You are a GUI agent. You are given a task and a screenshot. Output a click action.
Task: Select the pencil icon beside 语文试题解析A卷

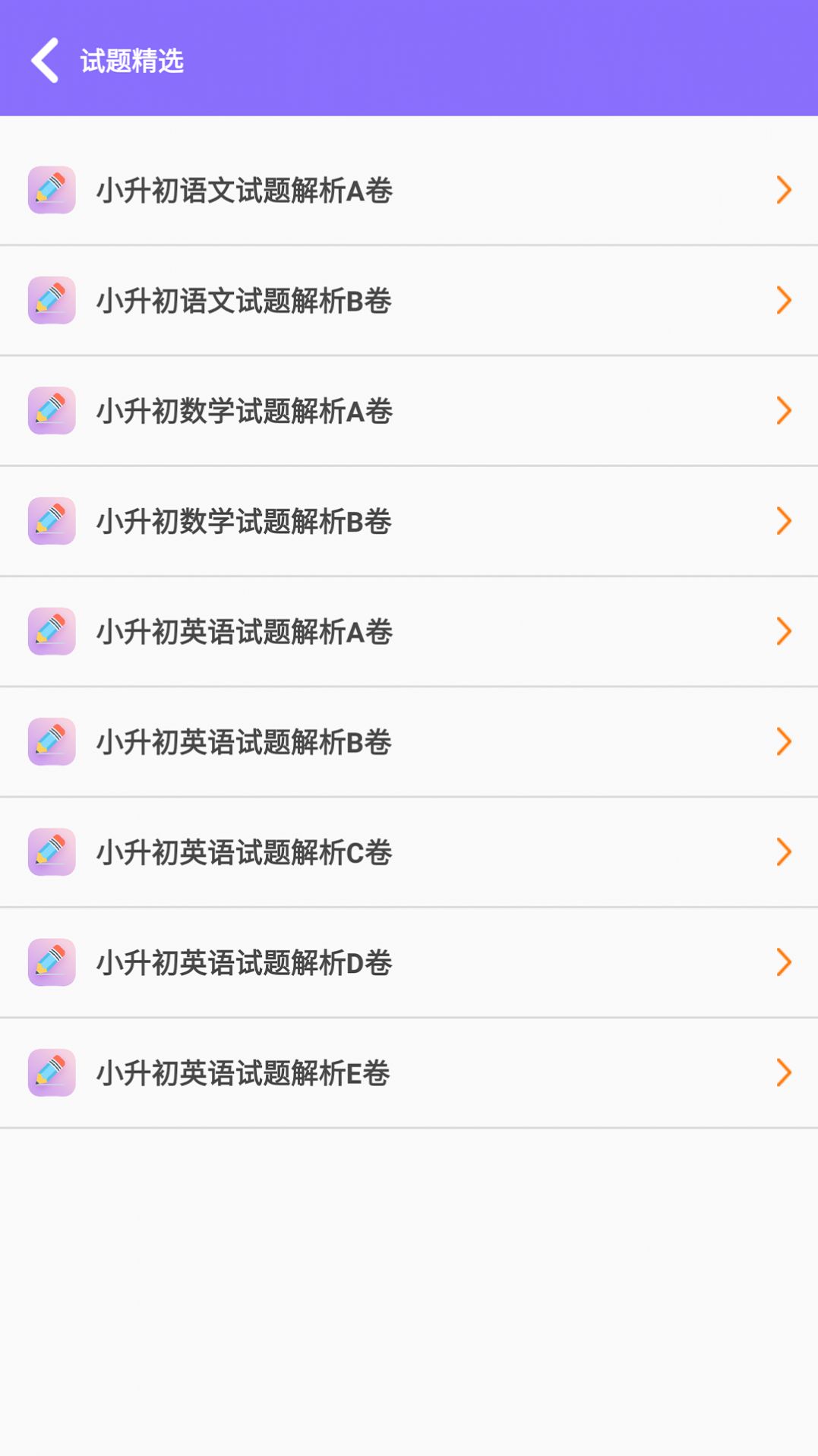(x=51, y=189)
